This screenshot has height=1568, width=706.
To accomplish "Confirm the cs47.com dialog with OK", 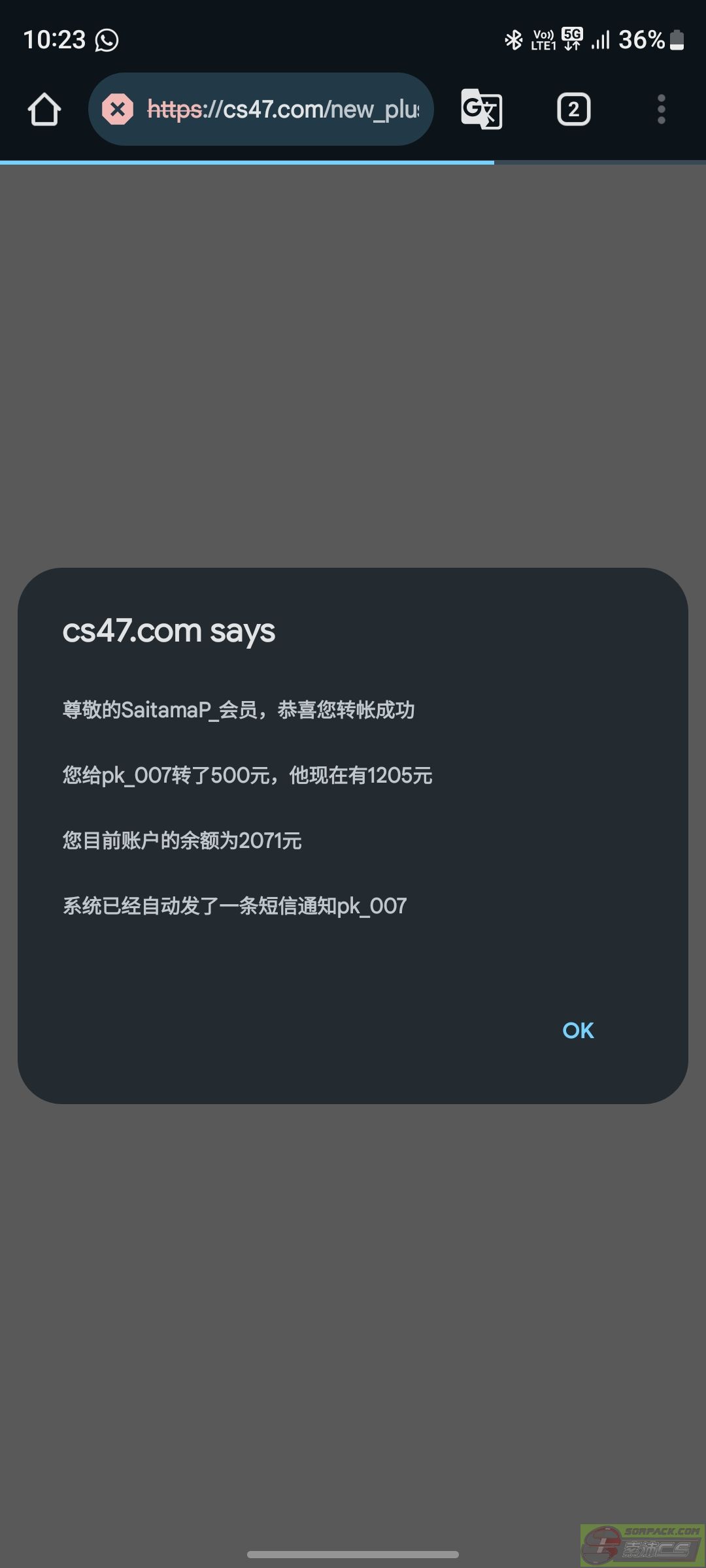I will [x=578, y=1030].
